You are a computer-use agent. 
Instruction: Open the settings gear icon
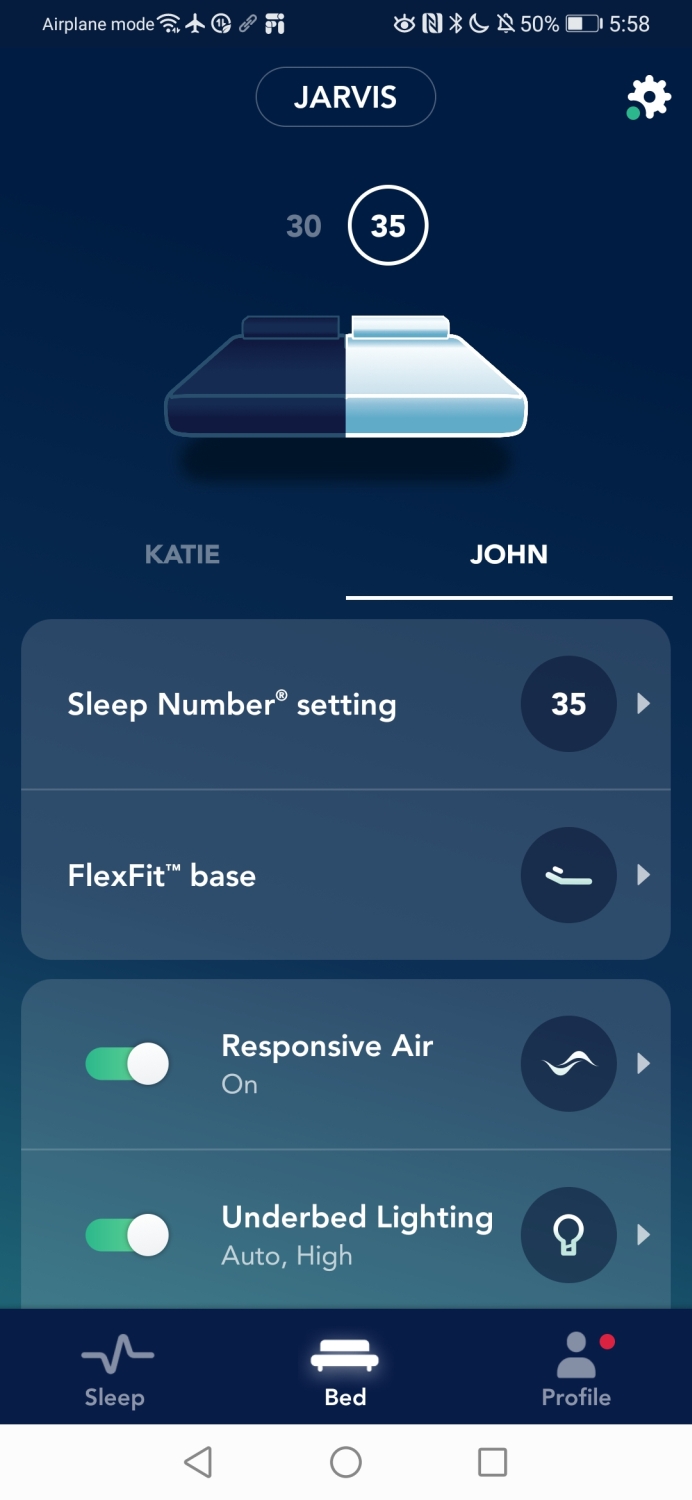[x=648, y=98]
